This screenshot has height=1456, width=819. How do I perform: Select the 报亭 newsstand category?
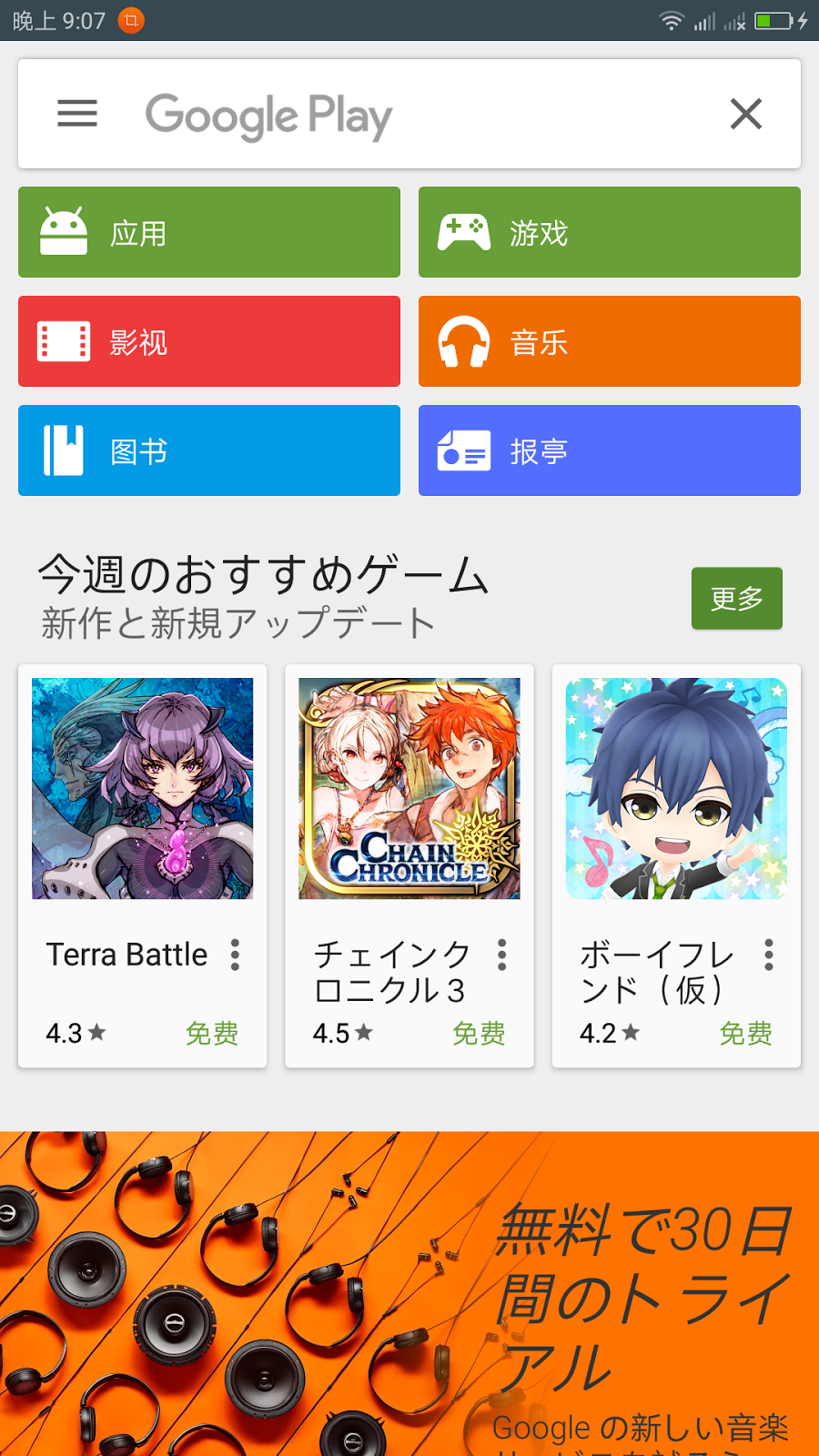click(x=610, y=450)
